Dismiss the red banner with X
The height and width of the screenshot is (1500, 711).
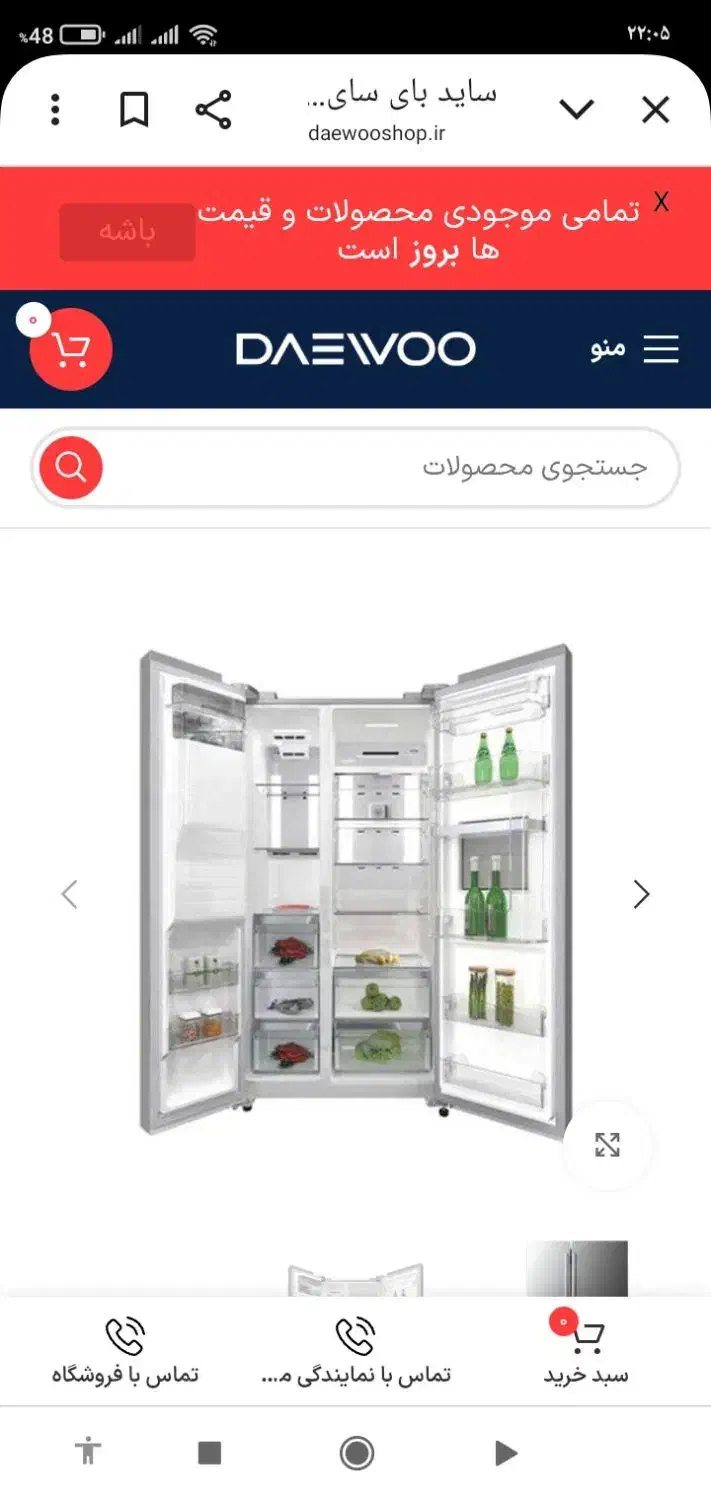point(661,202)
